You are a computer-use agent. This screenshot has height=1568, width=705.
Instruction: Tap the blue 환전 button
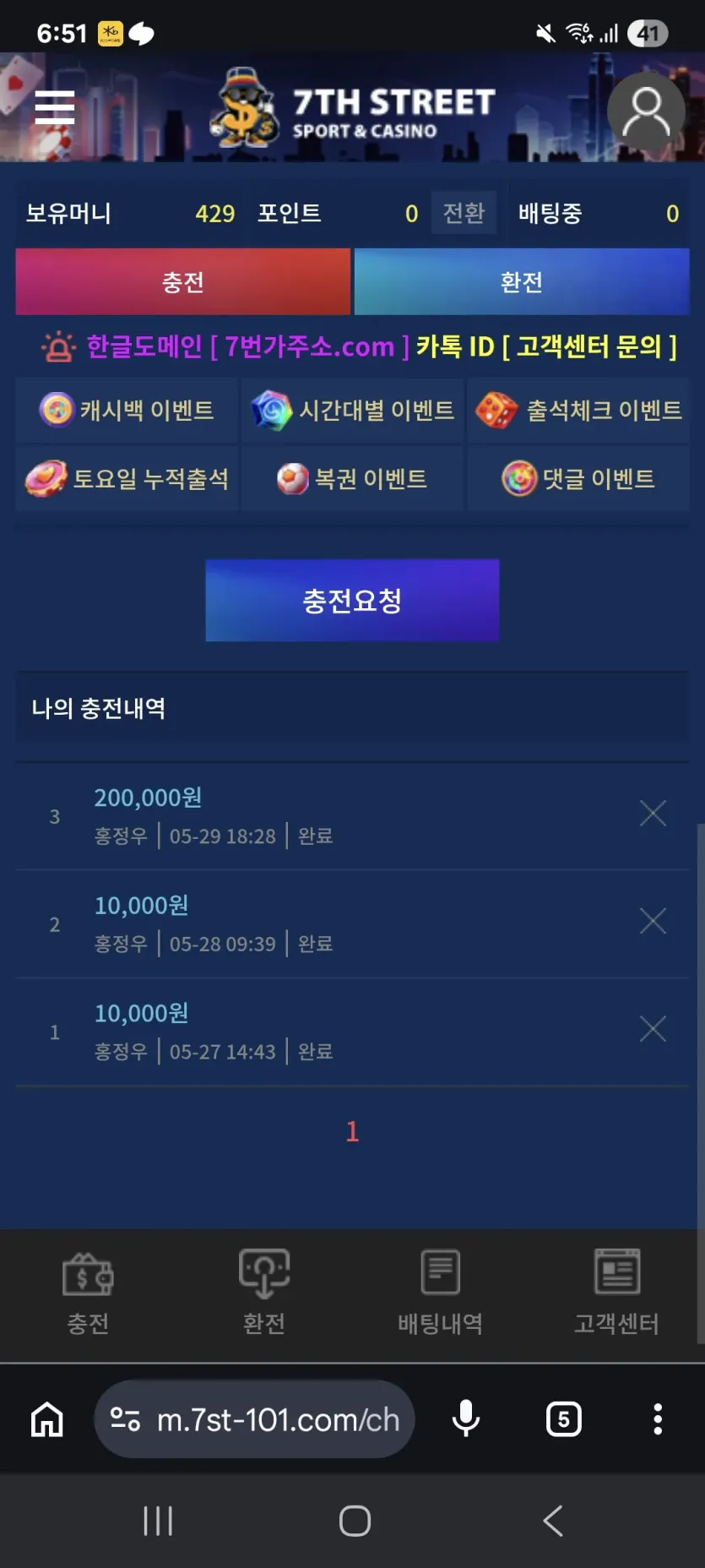[x=522, y=281]
